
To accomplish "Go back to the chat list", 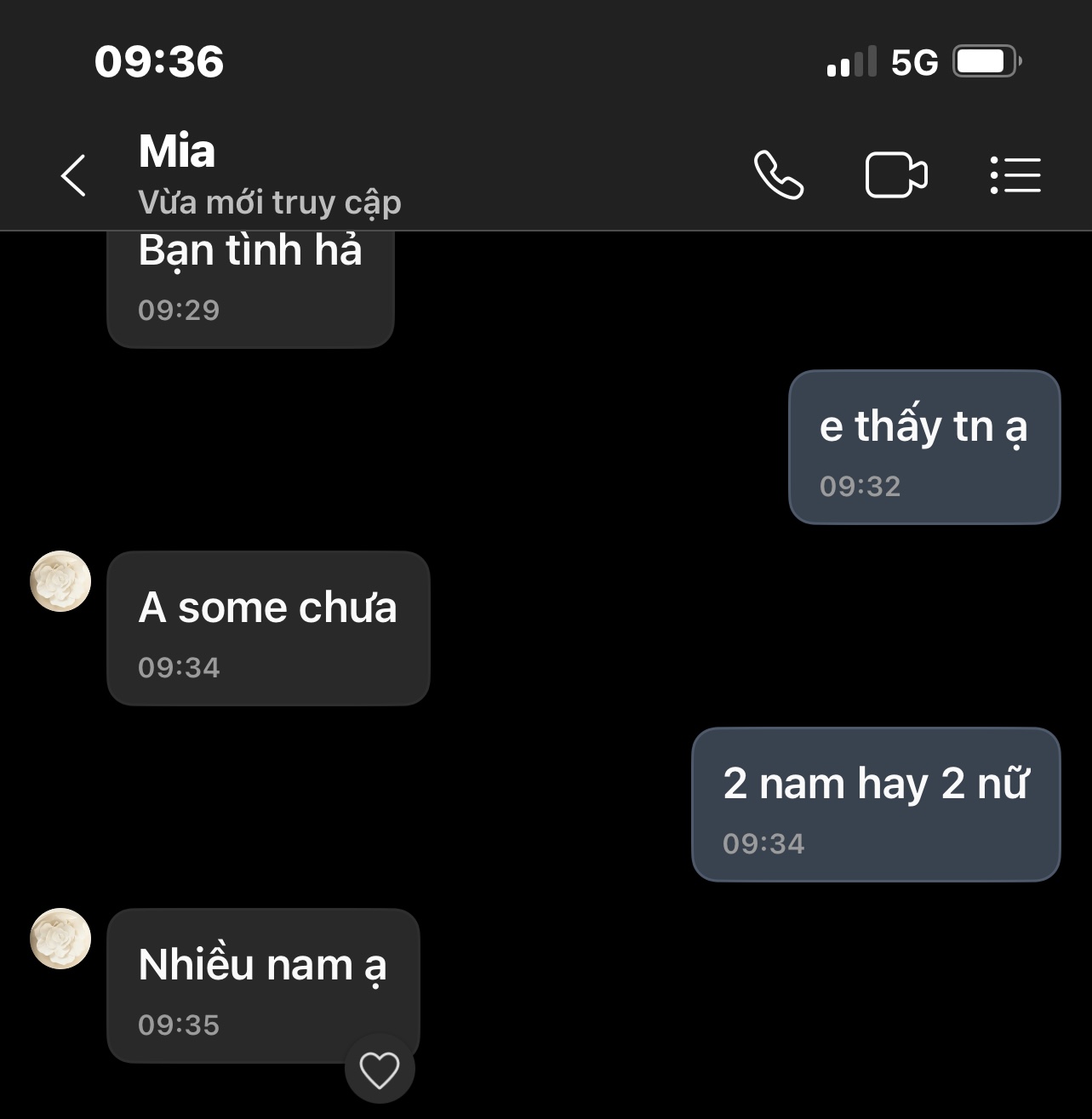I will click(x=74, y=175).
